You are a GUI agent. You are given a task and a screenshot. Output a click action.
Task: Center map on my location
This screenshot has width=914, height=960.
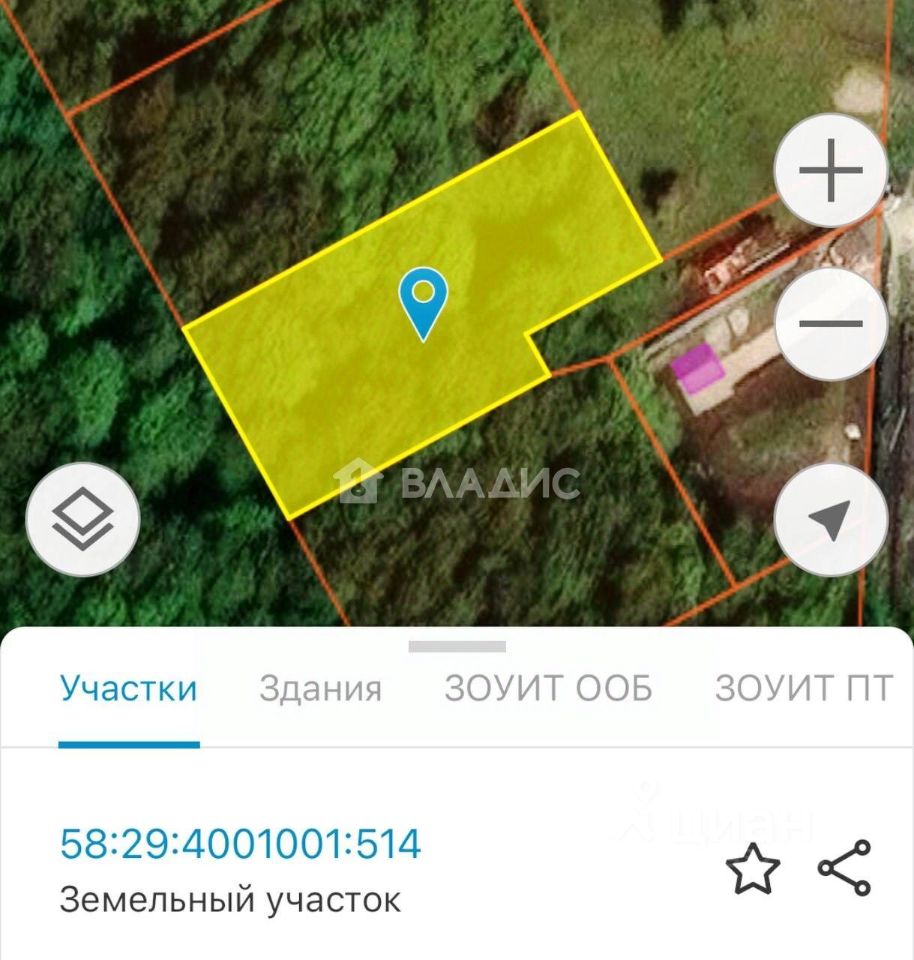(x=831, y=519)
